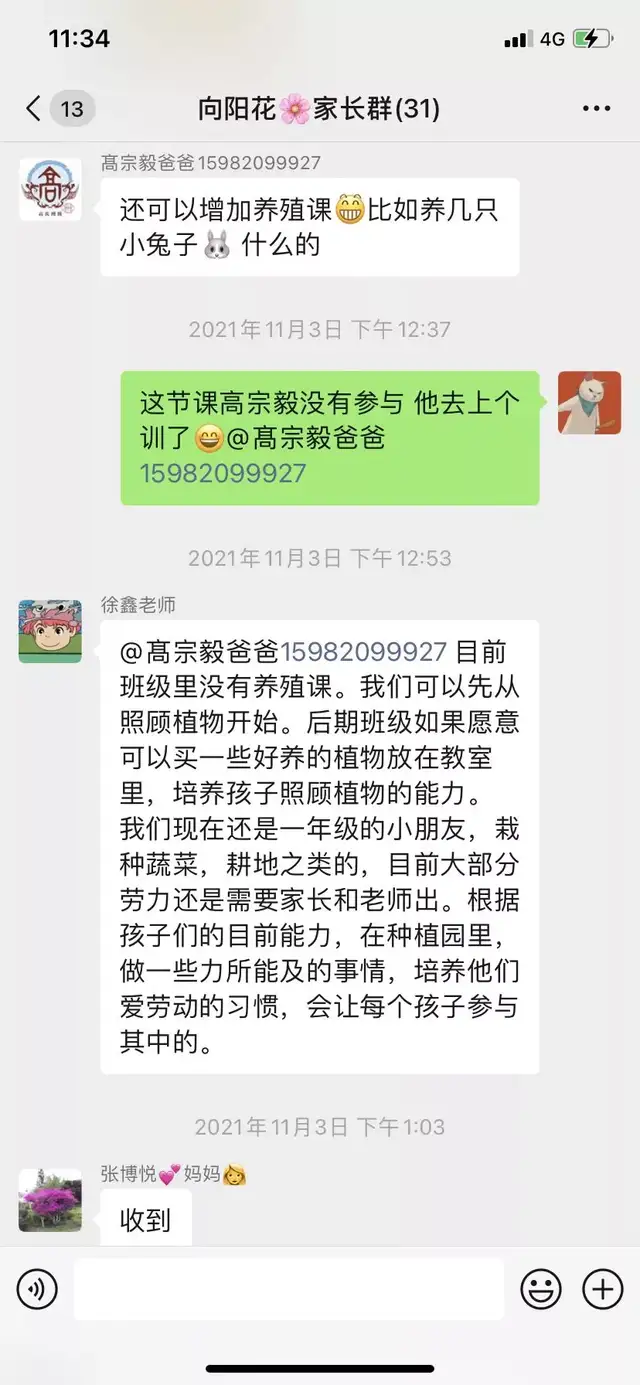Viewport: 640px width, 1385px height.
Task: Open the group chat details menu
Action: [x=596, y=108]
